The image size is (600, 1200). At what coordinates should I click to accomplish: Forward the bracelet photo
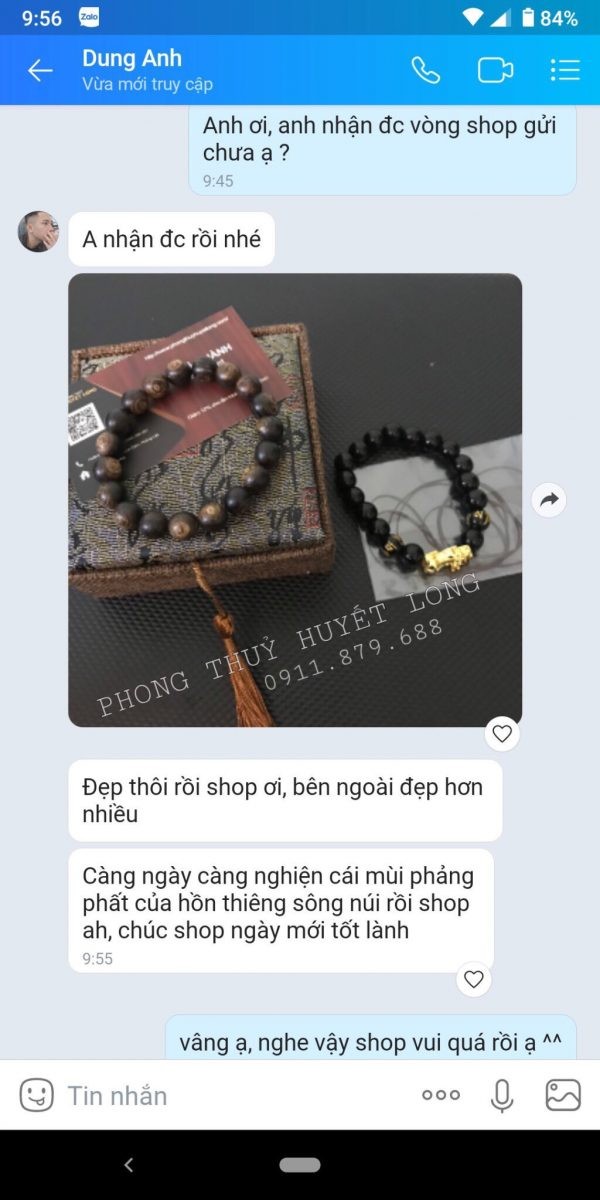(549, 500)
